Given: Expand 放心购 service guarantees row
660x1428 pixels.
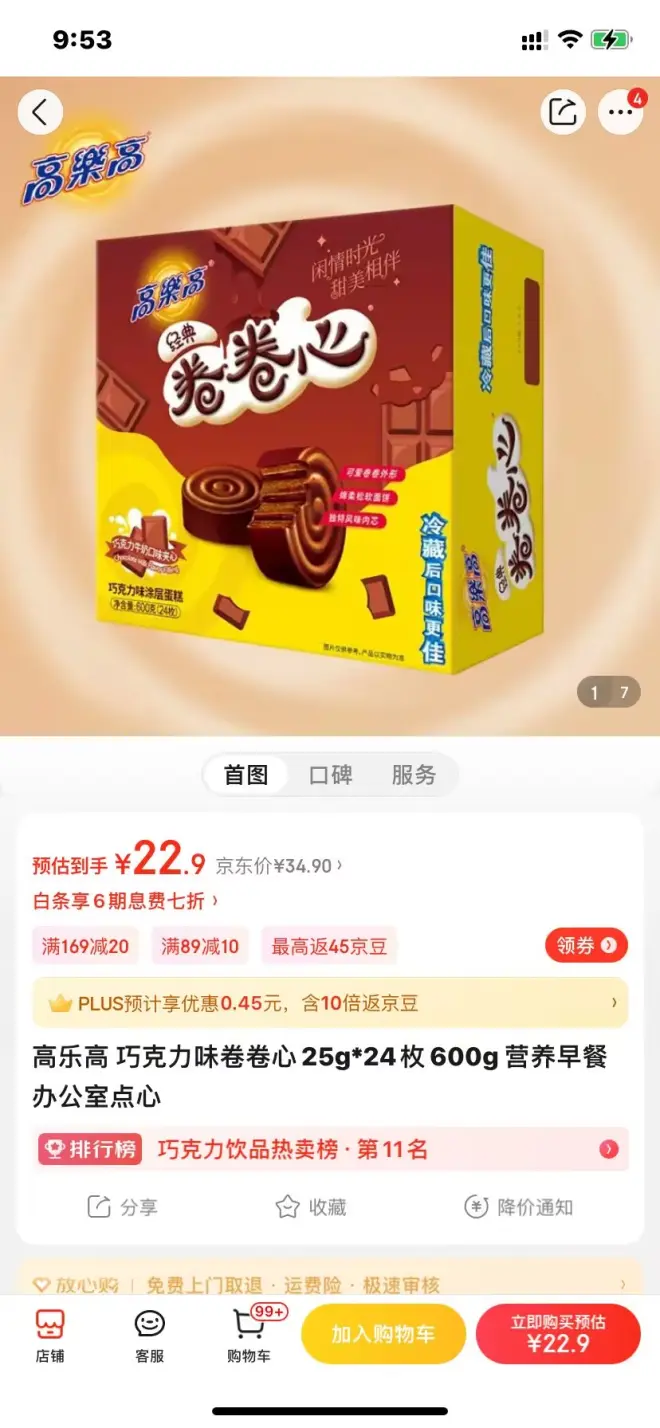Looking at the screenshot, I should [330, 1285].
